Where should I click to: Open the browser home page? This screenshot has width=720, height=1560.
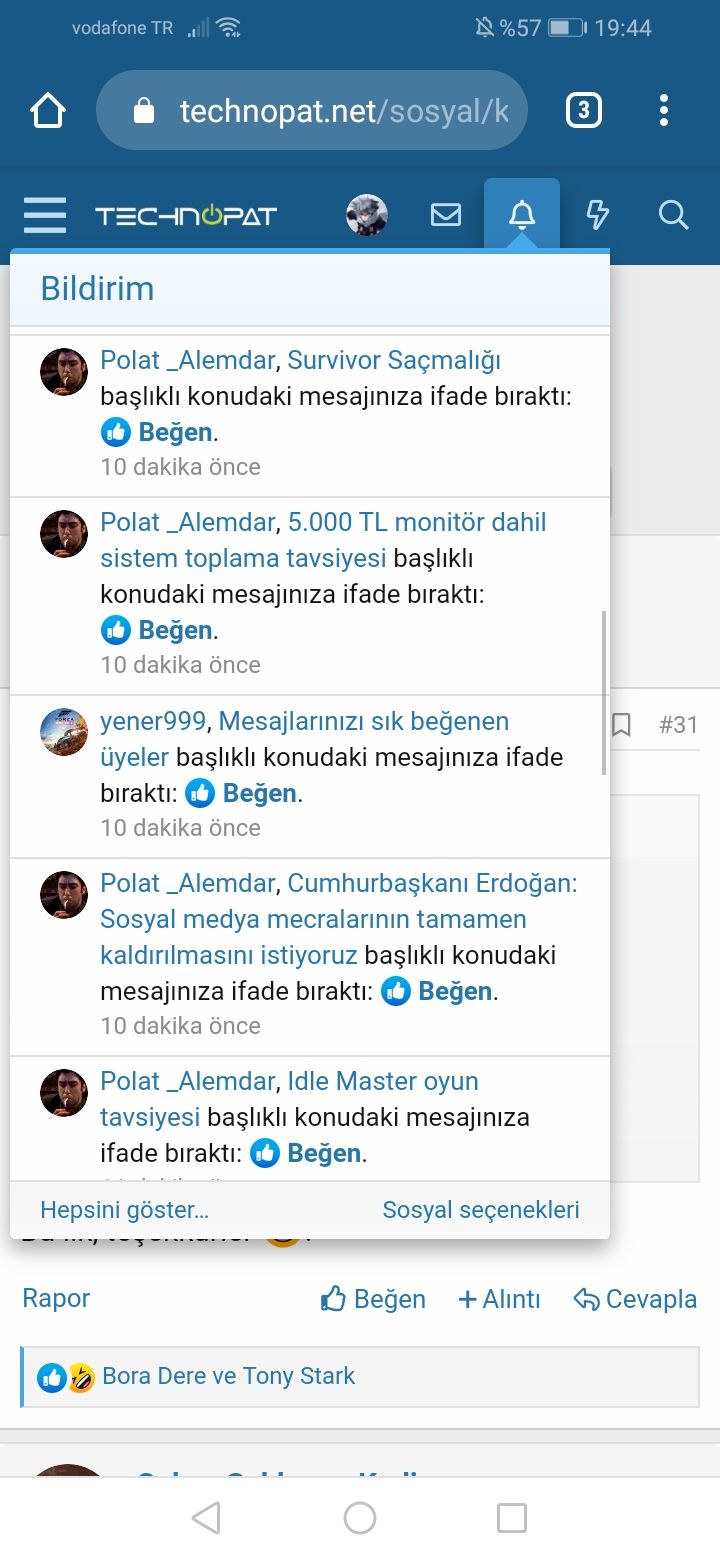pos(48,111)
